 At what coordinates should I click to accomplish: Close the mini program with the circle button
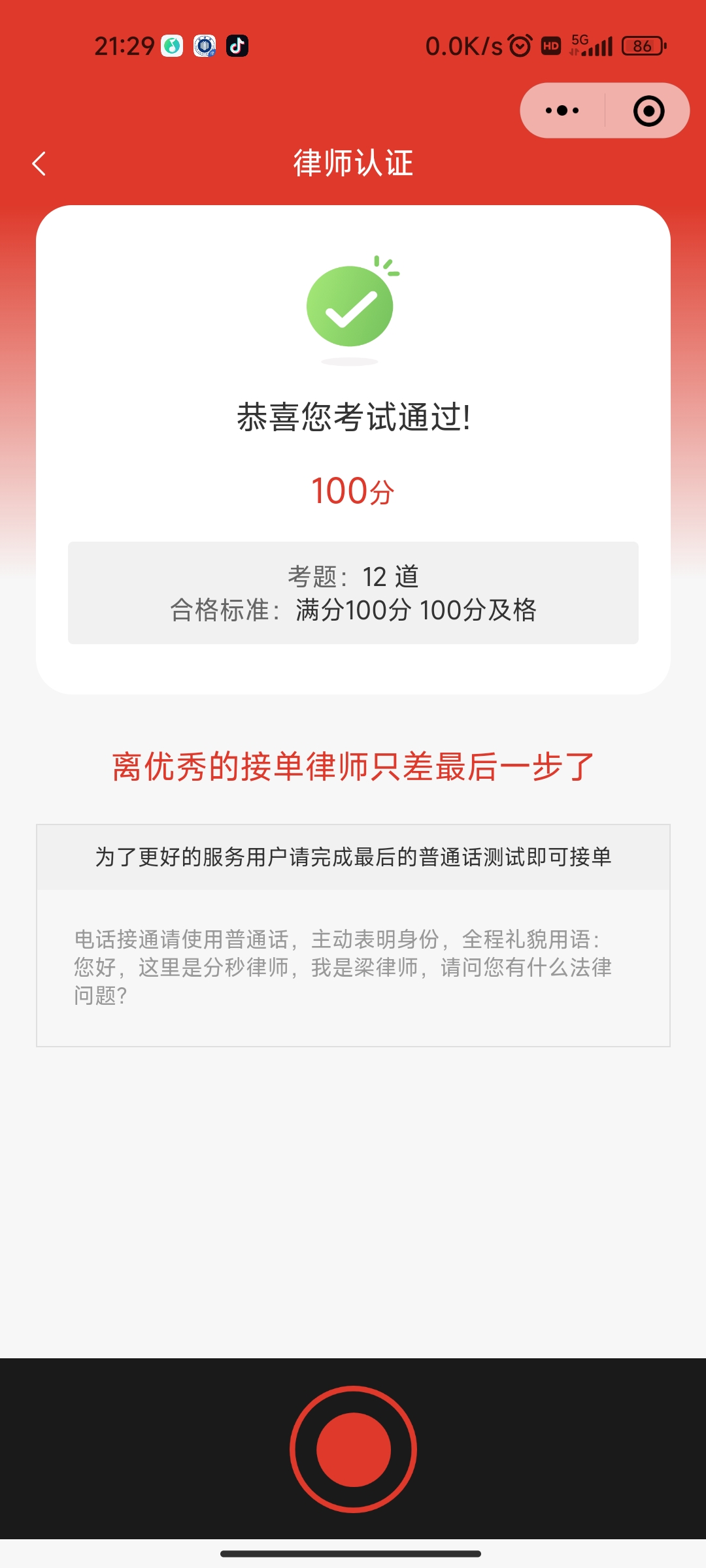(x=648, y=110)
